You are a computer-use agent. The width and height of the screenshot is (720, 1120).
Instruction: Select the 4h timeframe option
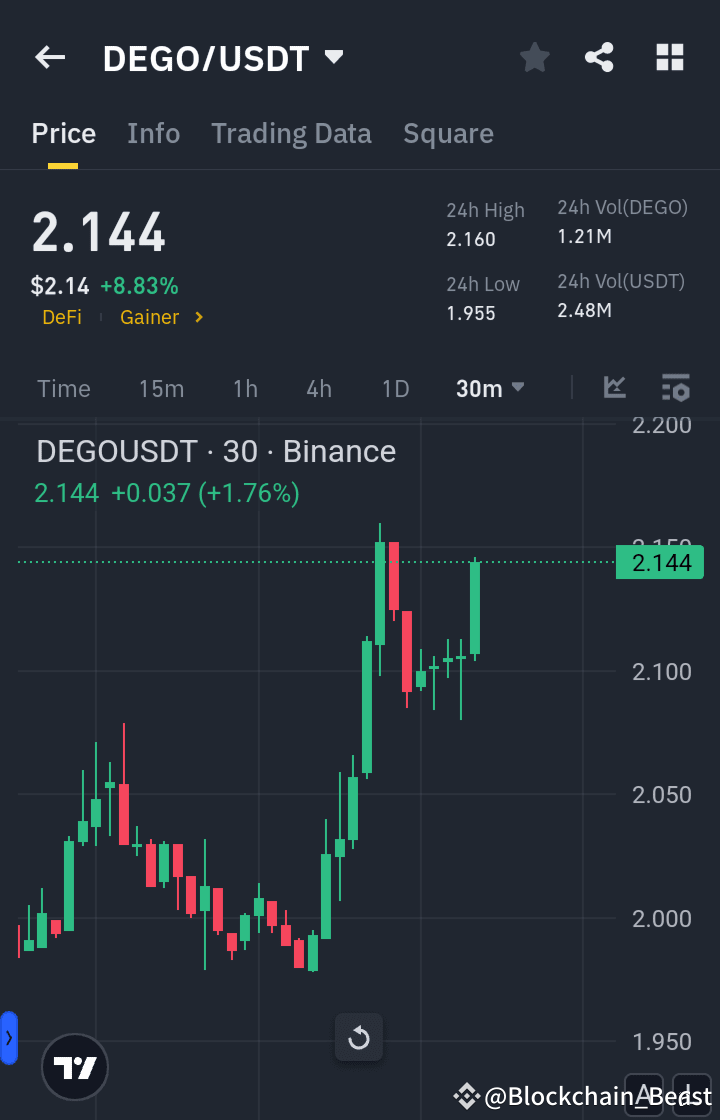click(318, 388)
